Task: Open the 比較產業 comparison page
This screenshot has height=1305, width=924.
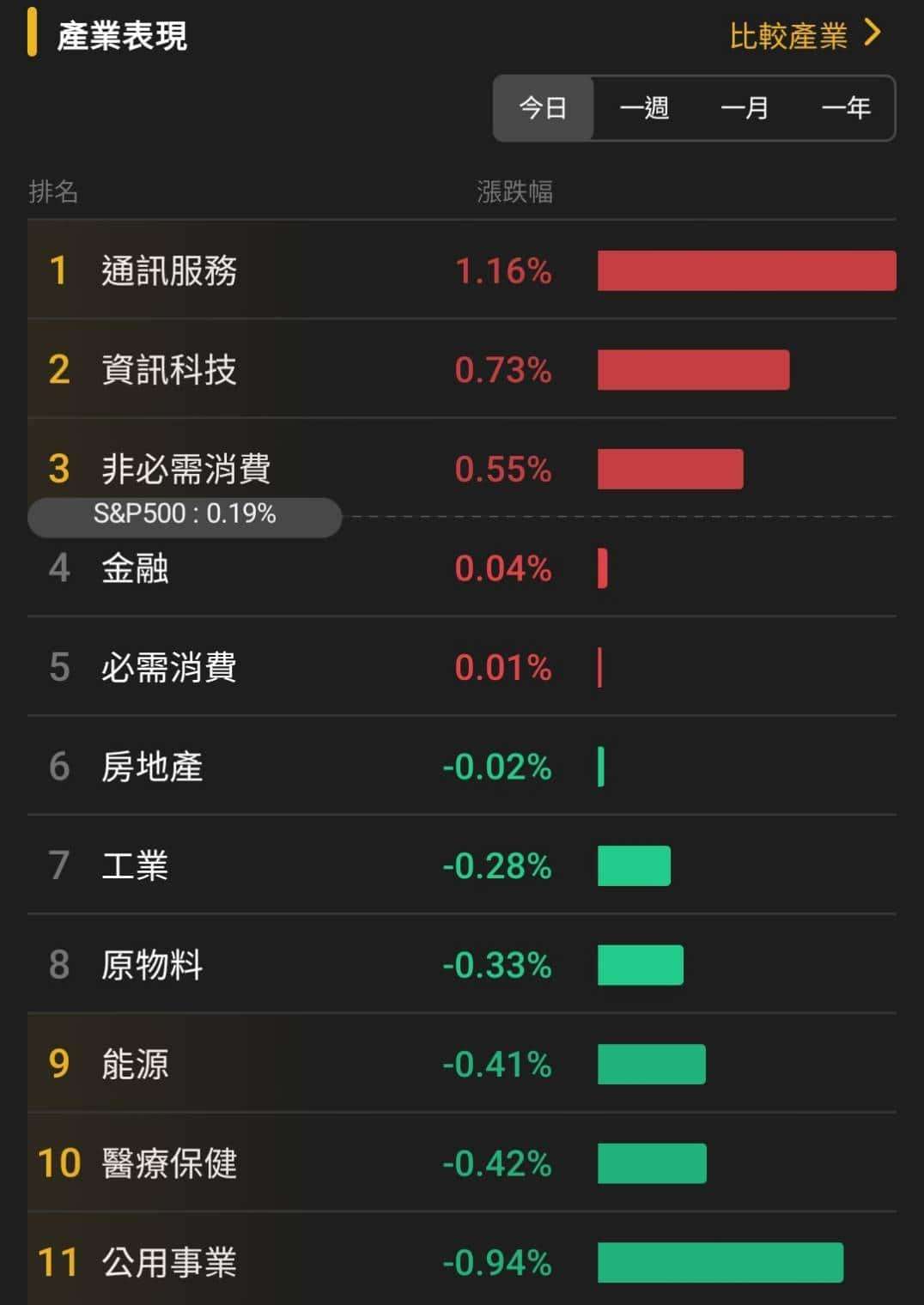Action: [787, 36]
